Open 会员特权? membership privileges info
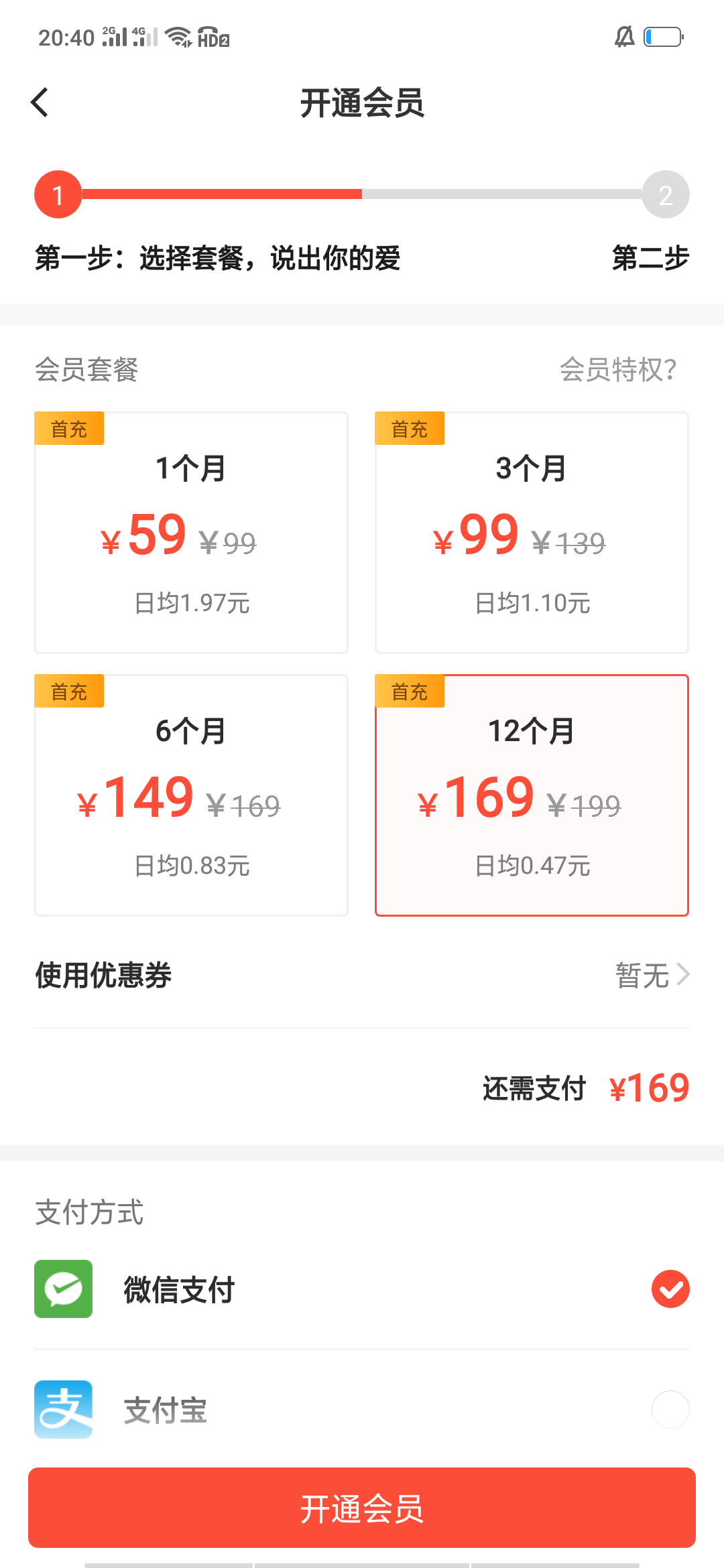The image size is (724, 1568). (x=617, y=369)
